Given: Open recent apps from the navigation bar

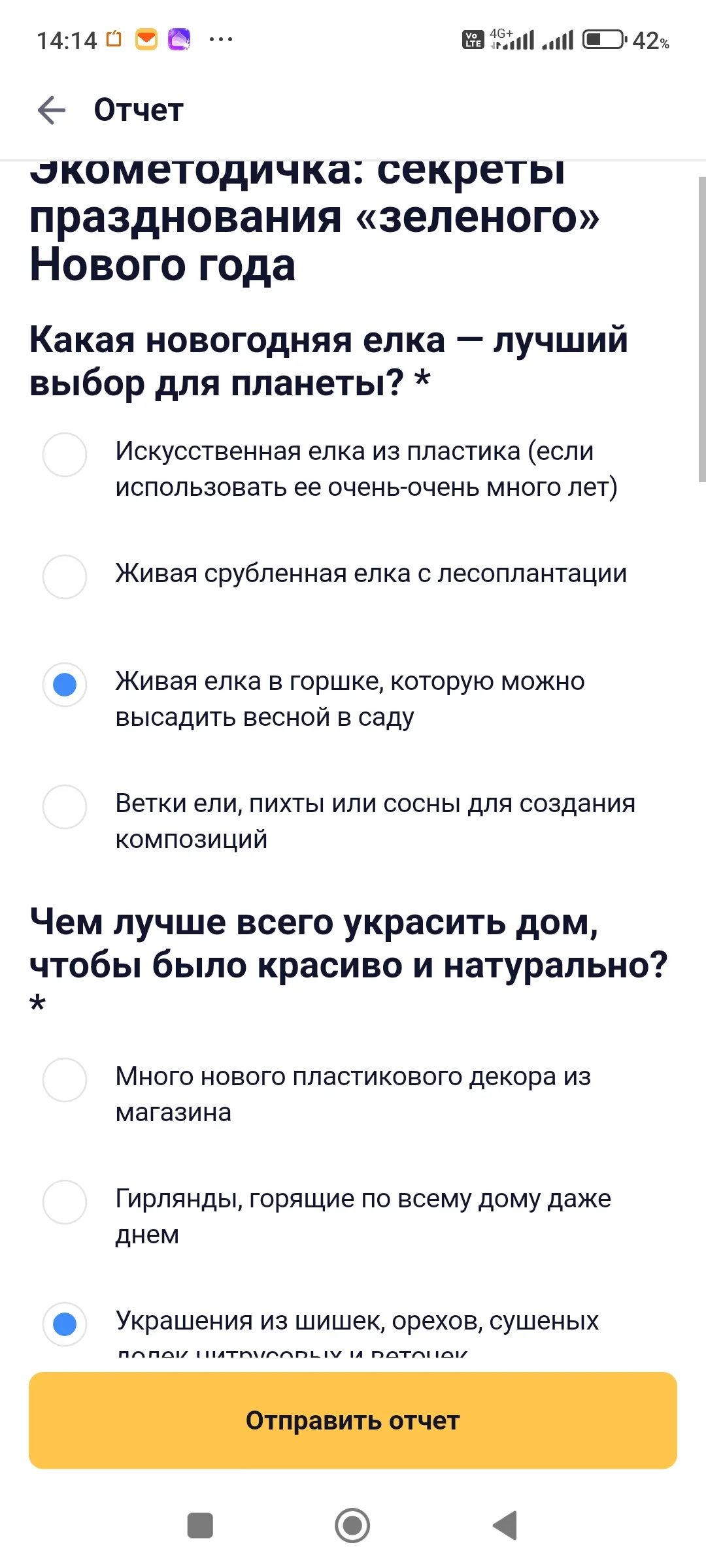Looking at the screenshot, I should coord(200,1526).
